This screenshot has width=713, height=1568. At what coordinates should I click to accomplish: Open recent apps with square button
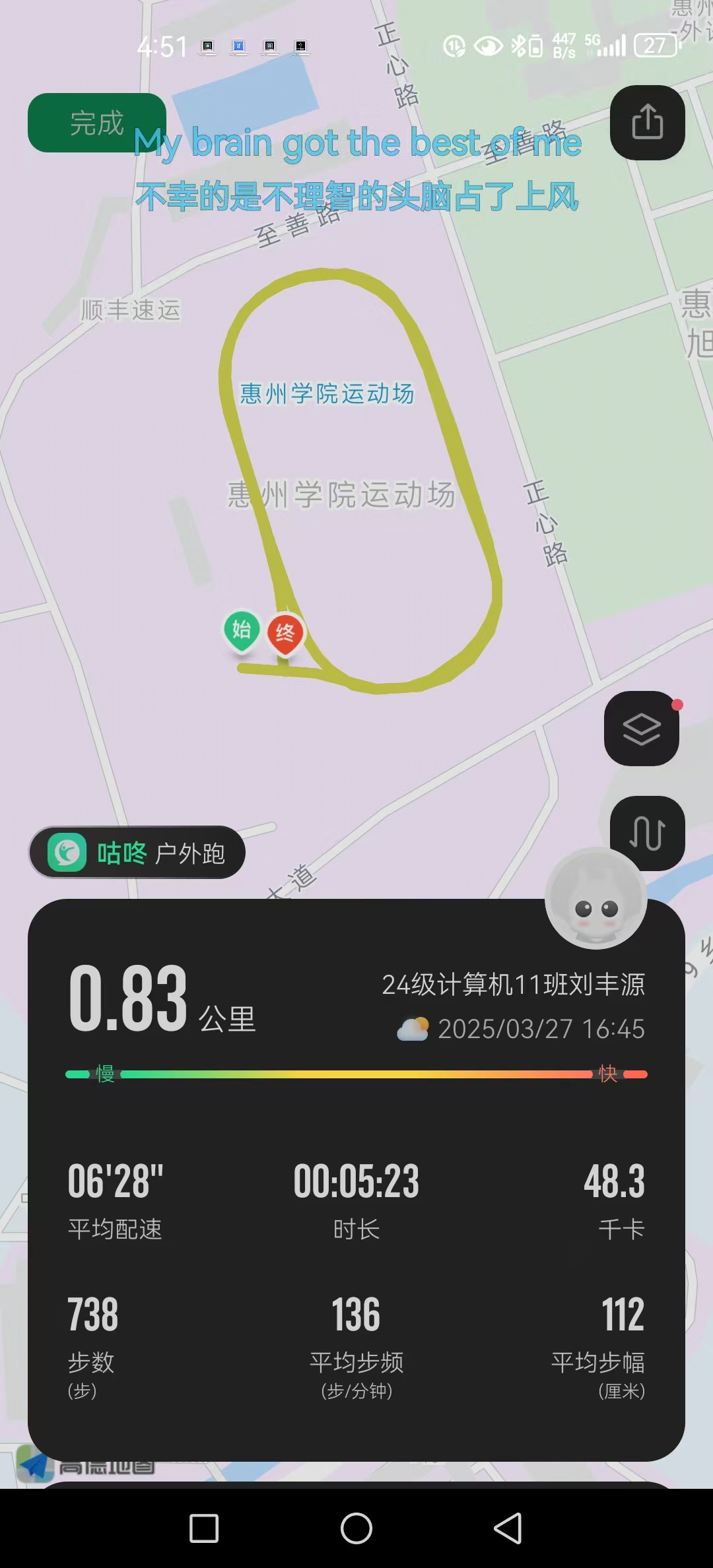[204, 1528]
